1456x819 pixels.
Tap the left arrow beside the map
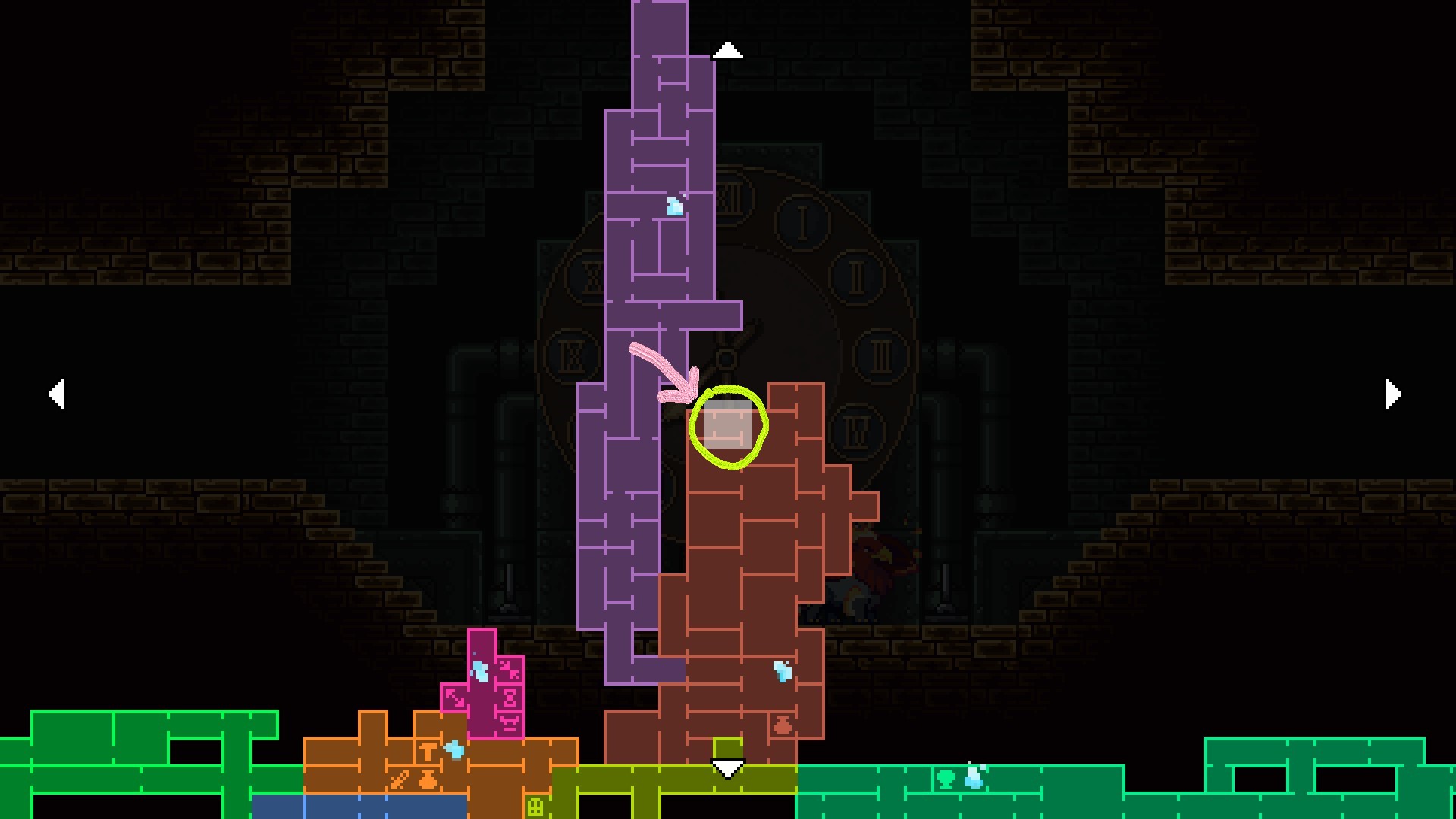pyautogui.click(x=57, y=394)
